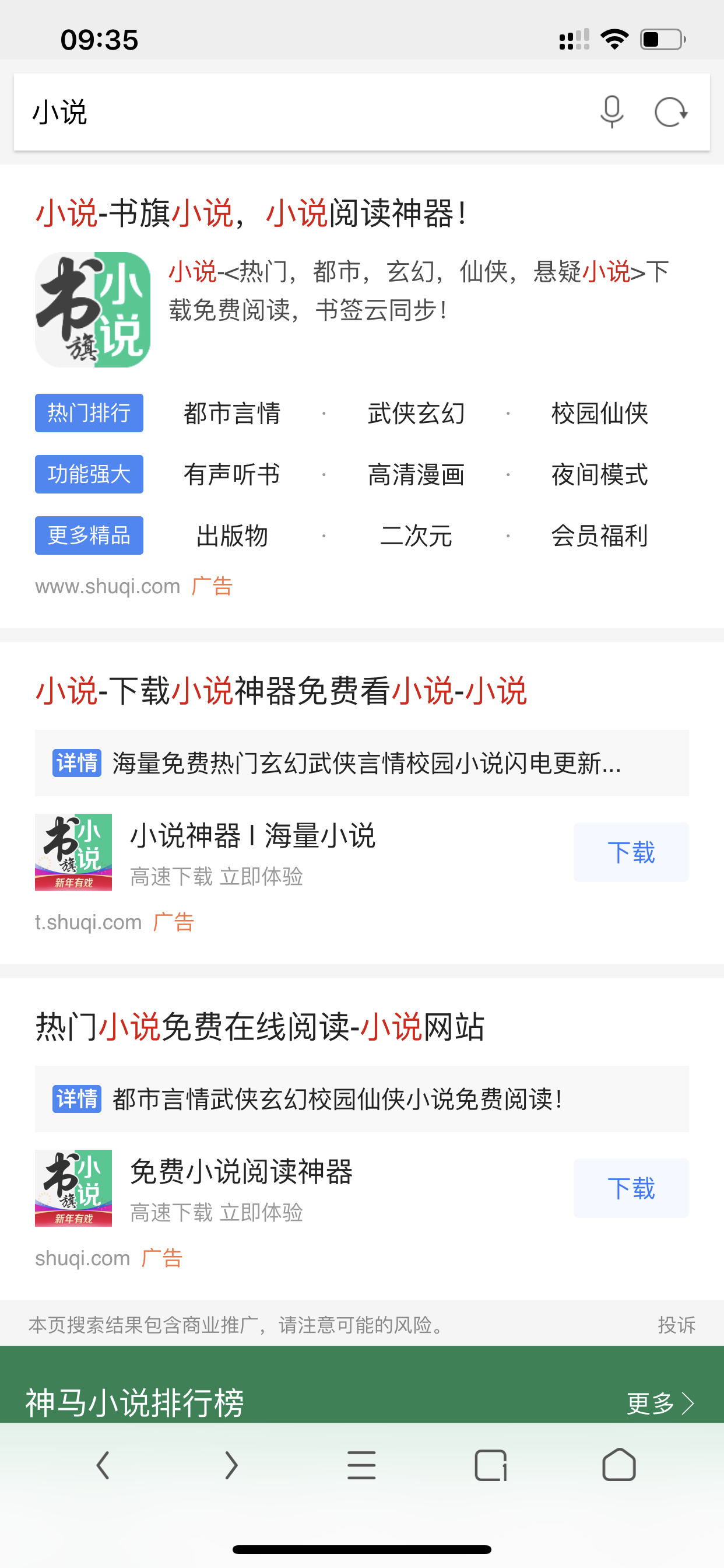Tap the back arrow in bottom navigation
Image resolution: width=724 pixels, height=1568 pixels.
104,1467
